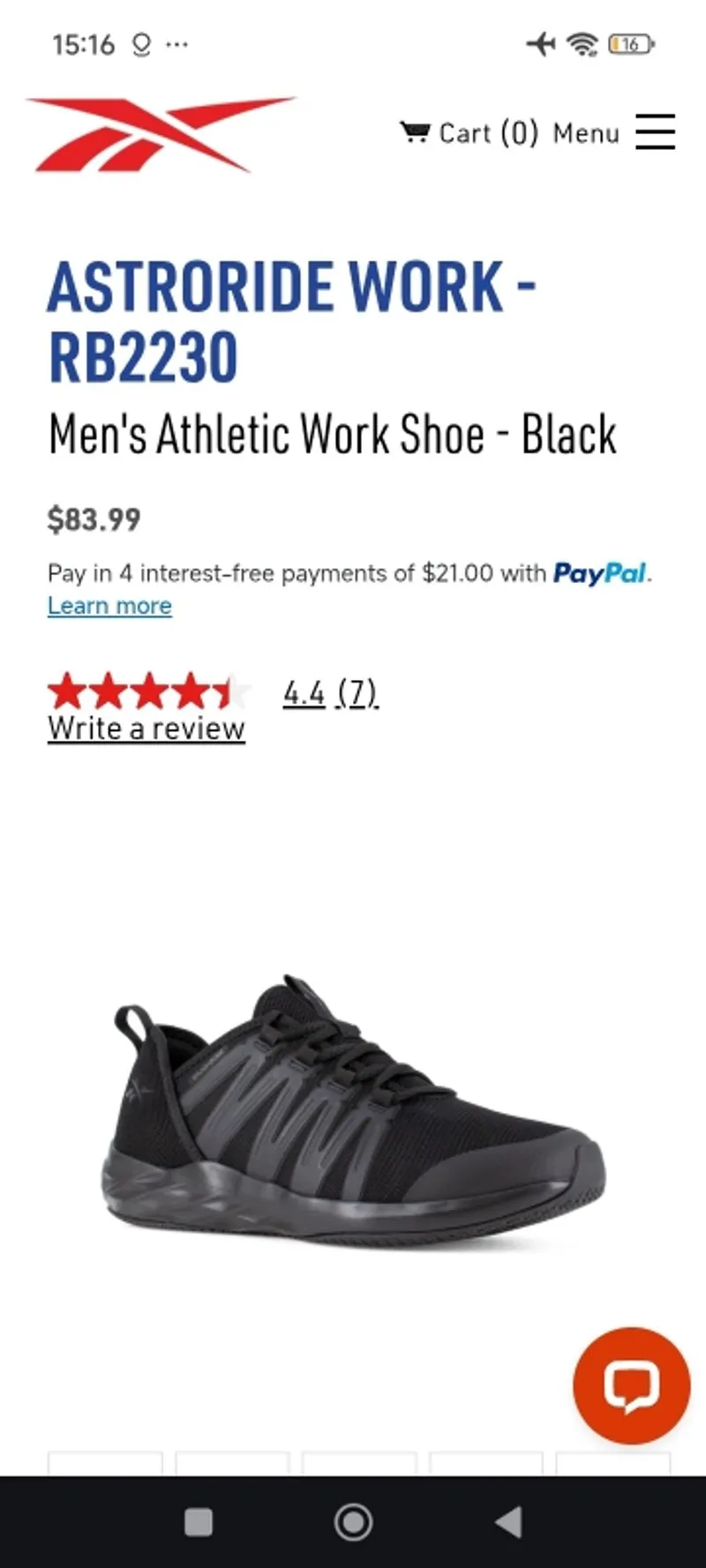Open the Reebok home page logo
Screen dimensions: 706x1568
click(x=159, y=133)
